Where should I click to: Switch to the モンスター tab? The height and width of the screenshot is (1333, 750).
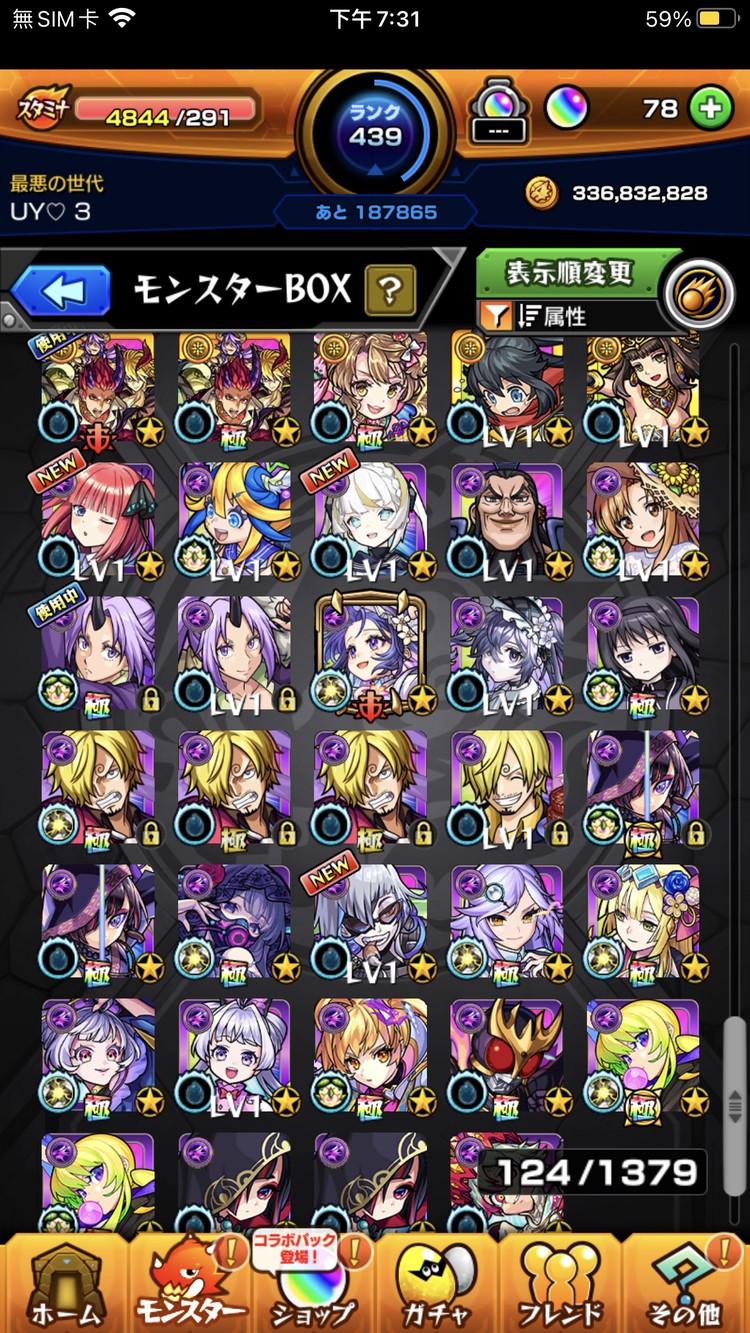tap(190, 1285)
